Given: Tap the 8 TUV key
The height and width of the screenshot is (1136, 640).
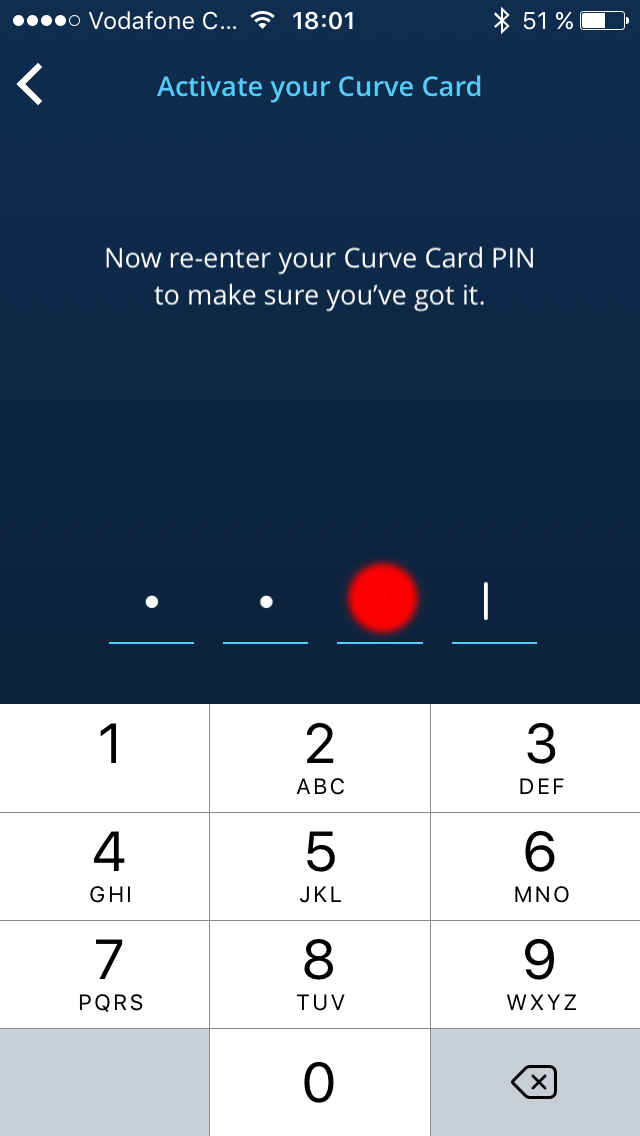Looking at the screenshot, I should point(320,974).
